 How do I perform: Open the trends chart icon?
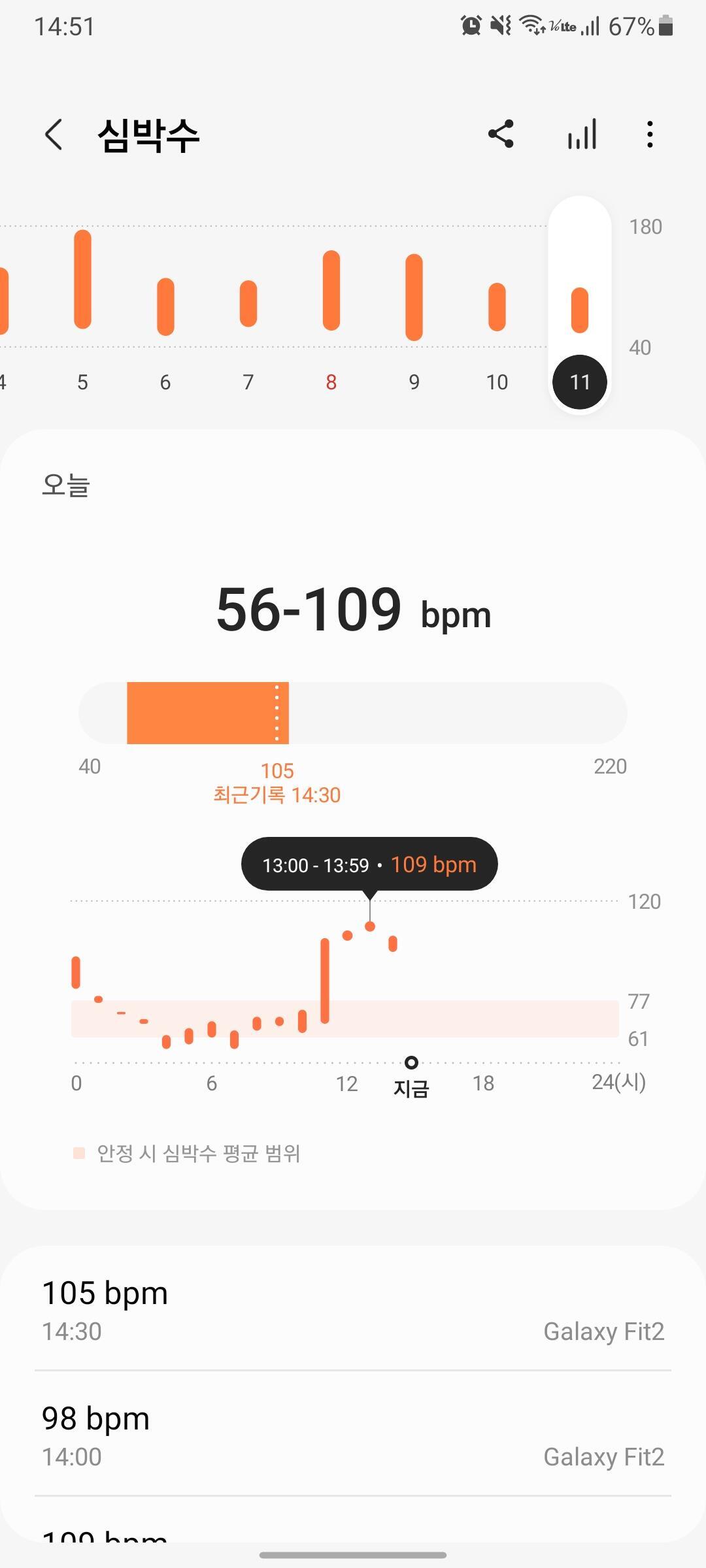pyautogui.click(x=582, y=135)
